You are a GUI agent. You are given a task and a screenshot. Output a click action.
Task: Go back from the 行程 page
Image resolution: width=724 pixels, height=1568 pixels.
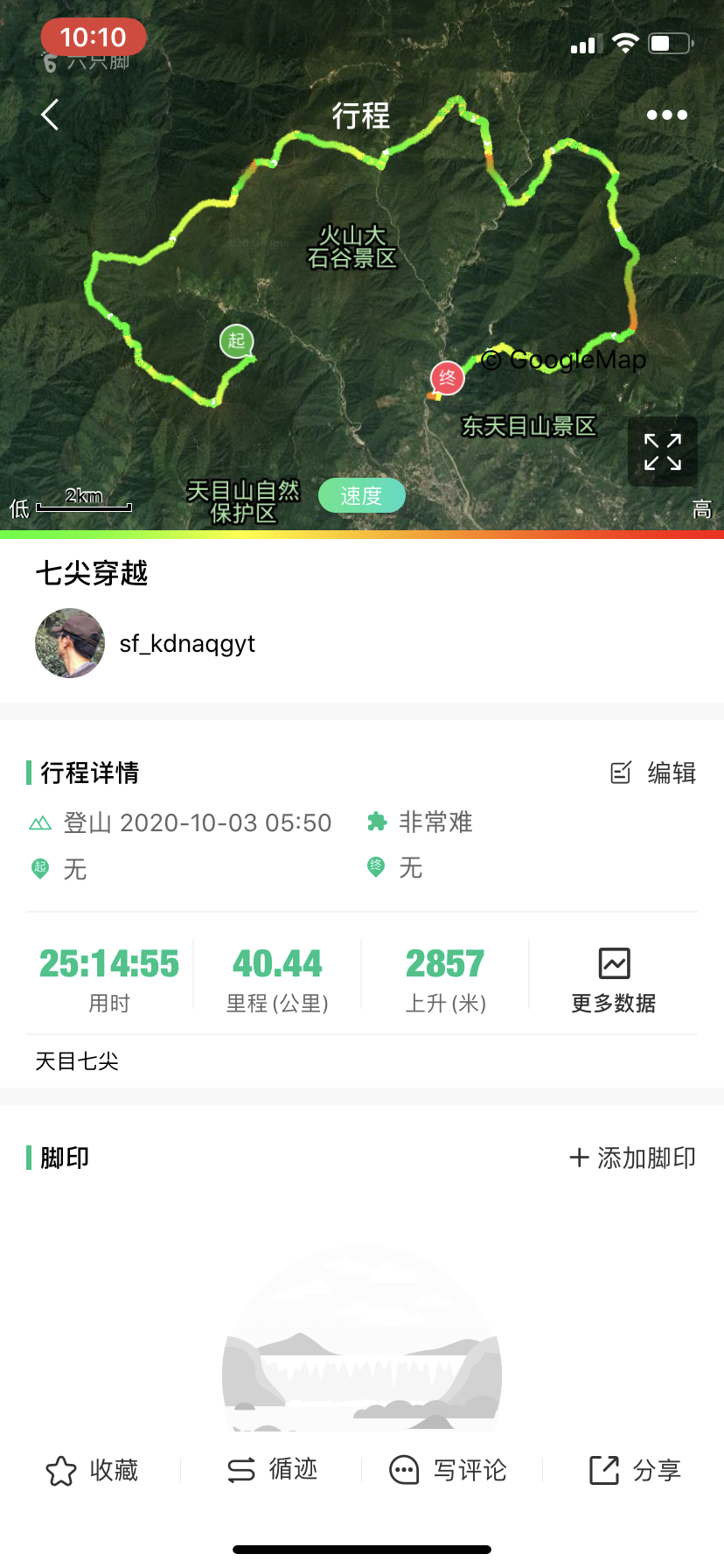[50, 115]
